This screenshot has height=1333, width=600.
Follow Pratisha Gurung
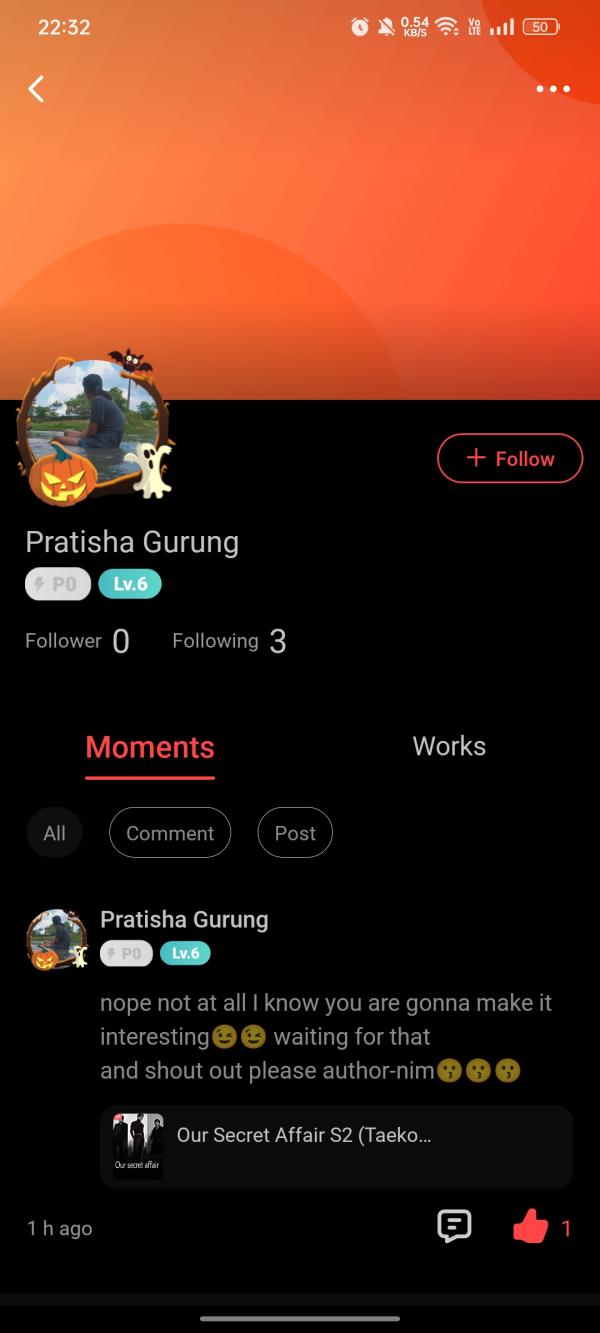point(510,458)
